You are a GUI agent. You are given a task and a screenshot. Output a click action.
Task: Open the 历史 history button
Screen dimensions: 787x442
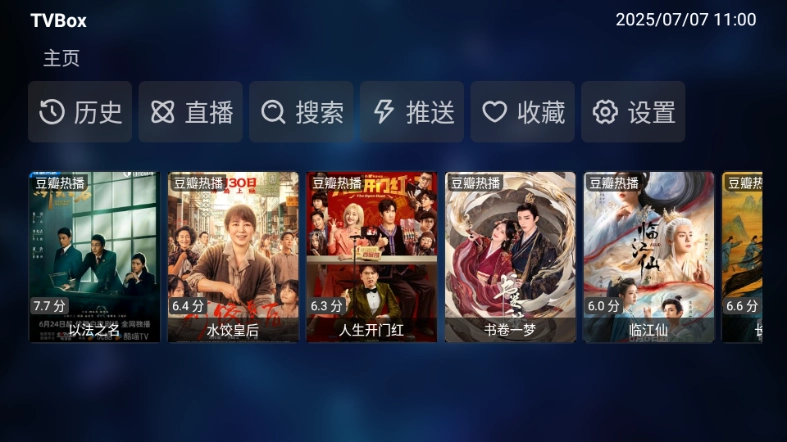point(80,112)
